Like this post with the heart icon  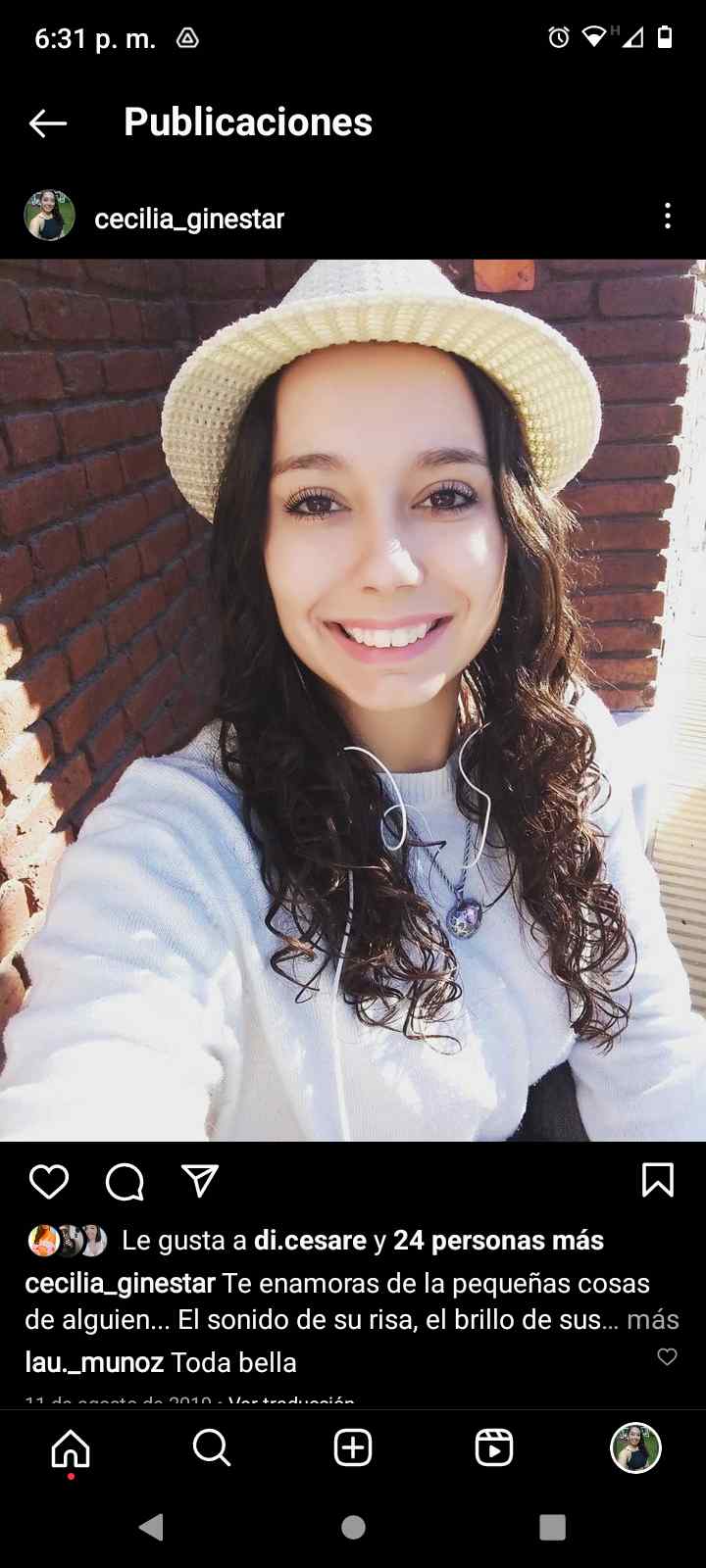tap(48, 1182)
